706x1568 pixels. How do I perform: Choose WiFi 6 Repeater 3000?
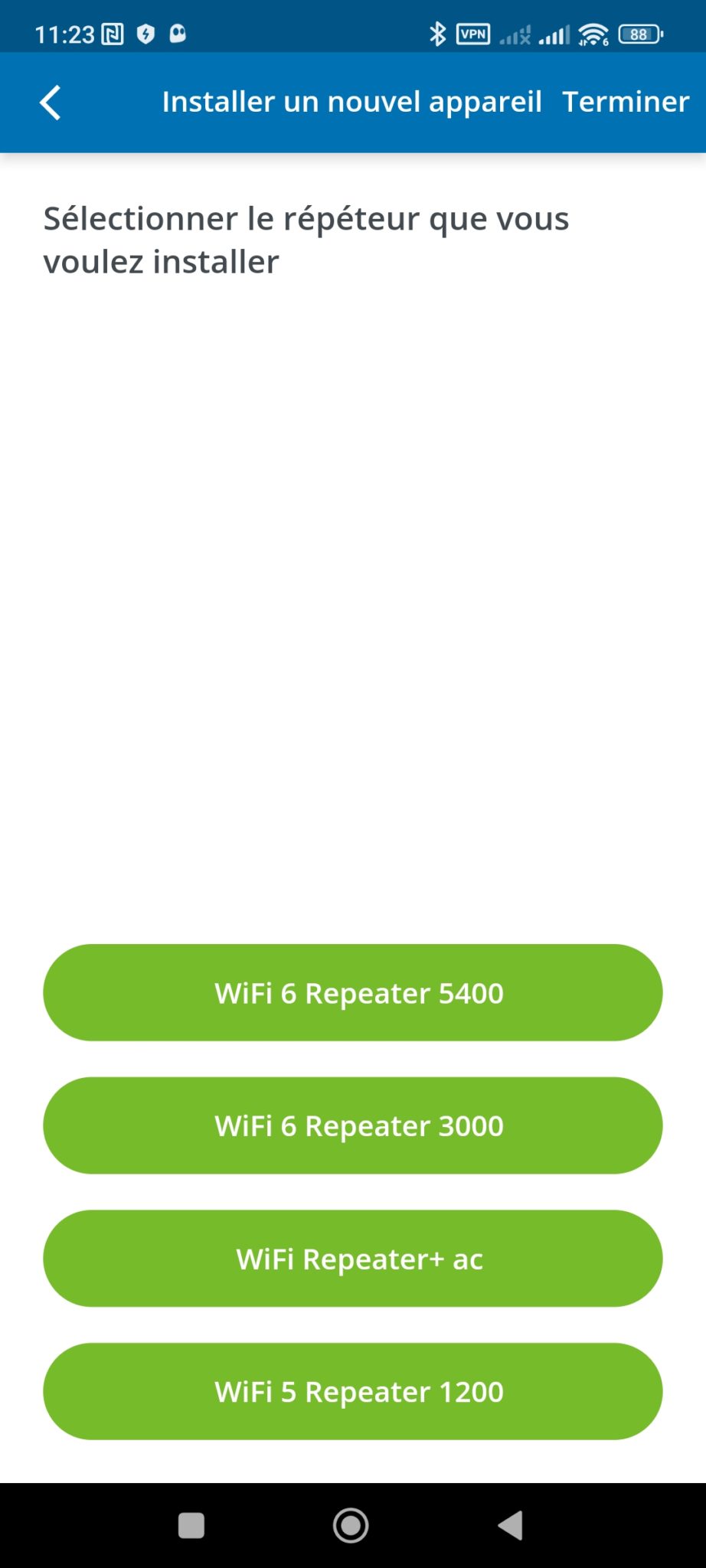pyautogui.click(x=352, y=1125)
